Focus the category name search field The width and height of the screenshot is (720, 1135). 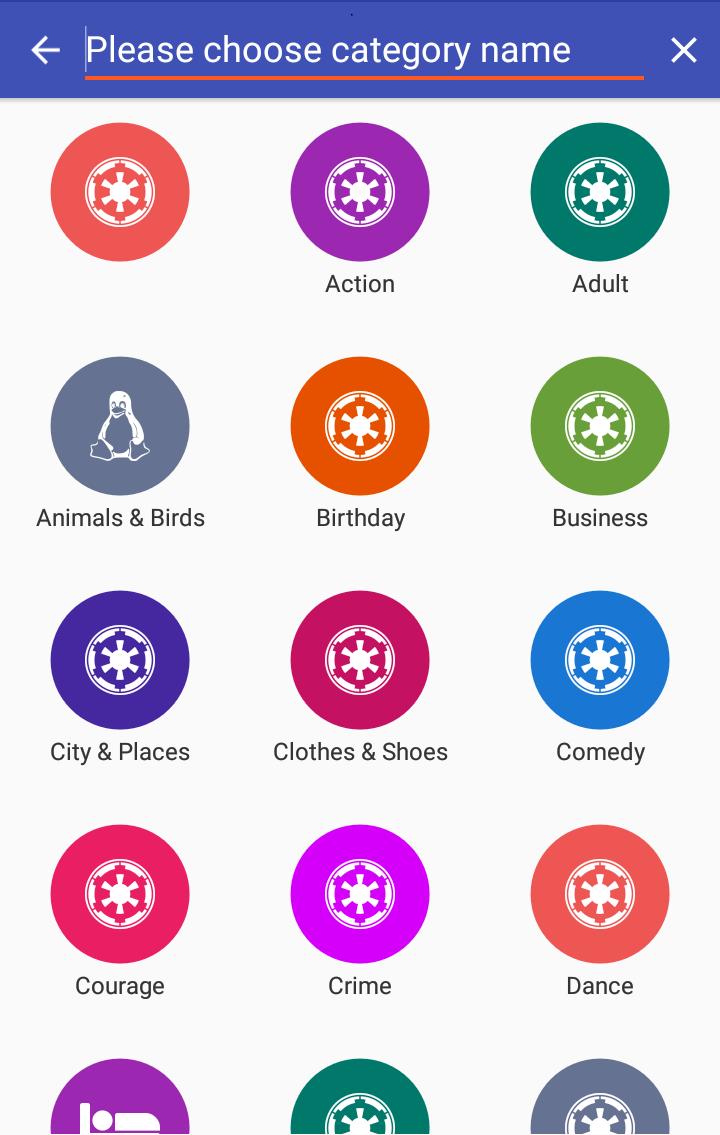[364, 50]
